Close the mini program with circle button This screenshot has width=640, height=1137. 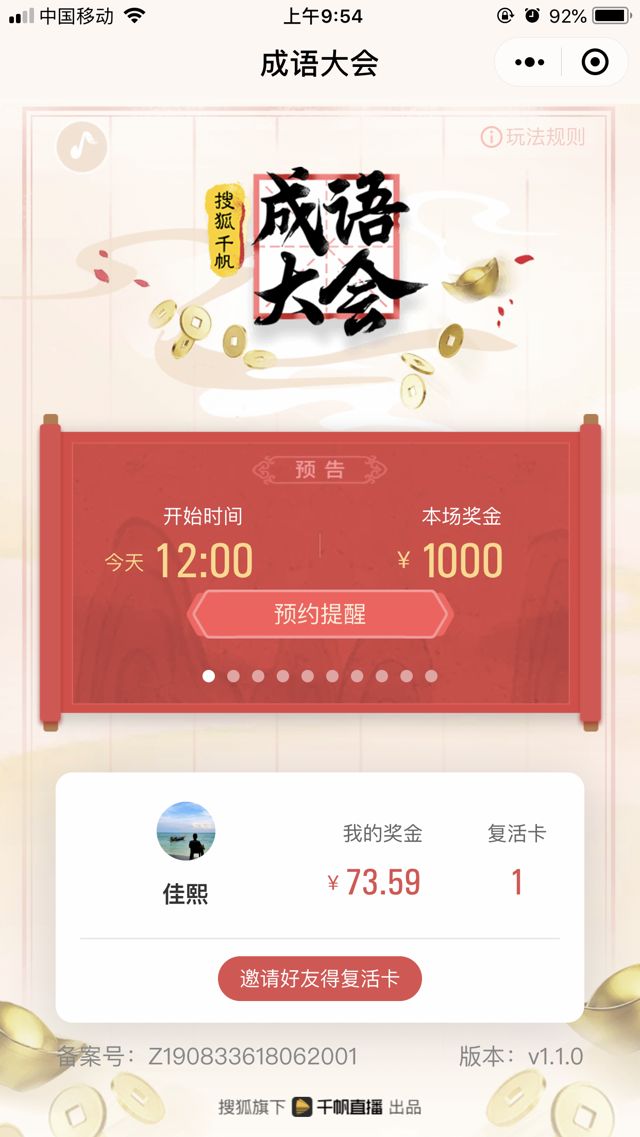[595, 63]
